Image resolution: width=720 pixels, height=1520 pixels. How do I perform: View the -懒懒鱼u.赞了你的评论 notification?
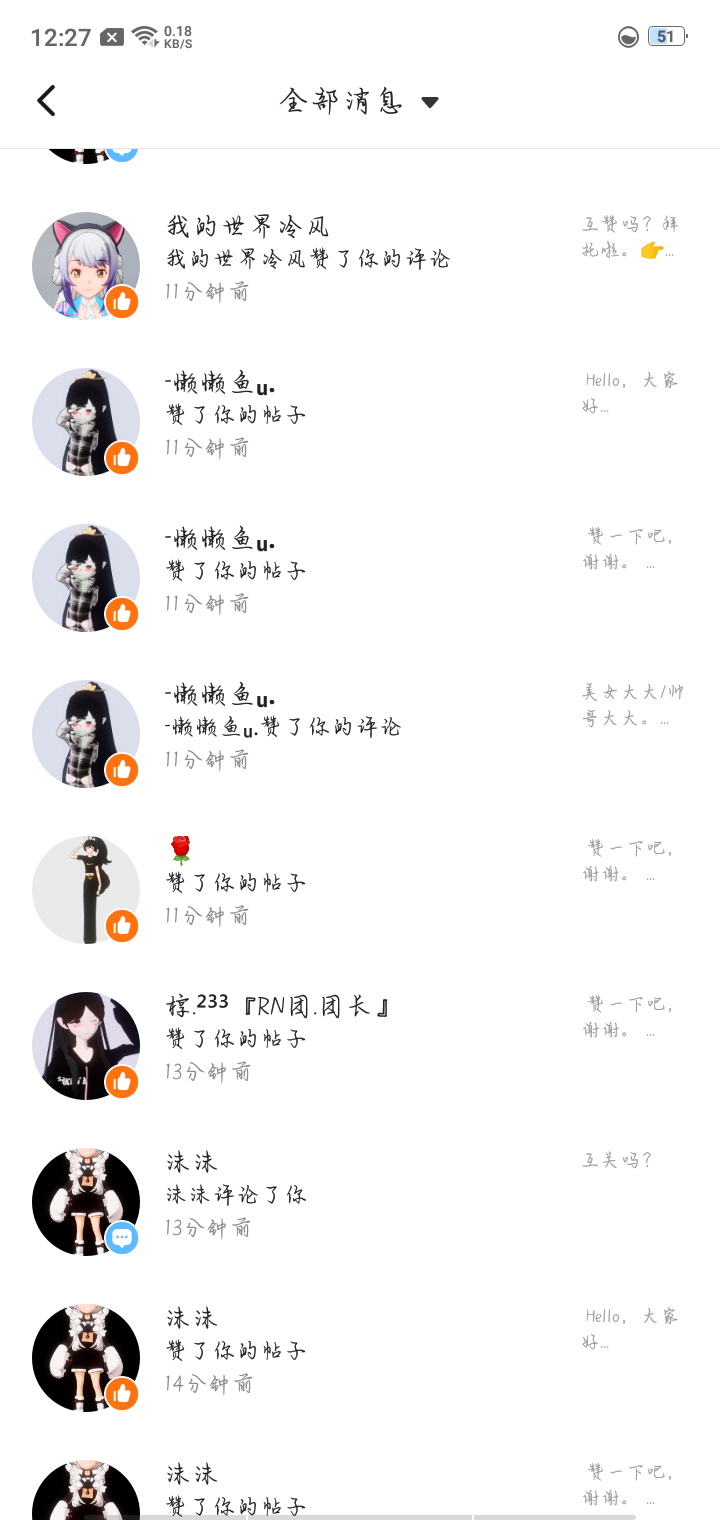[360, 728]
